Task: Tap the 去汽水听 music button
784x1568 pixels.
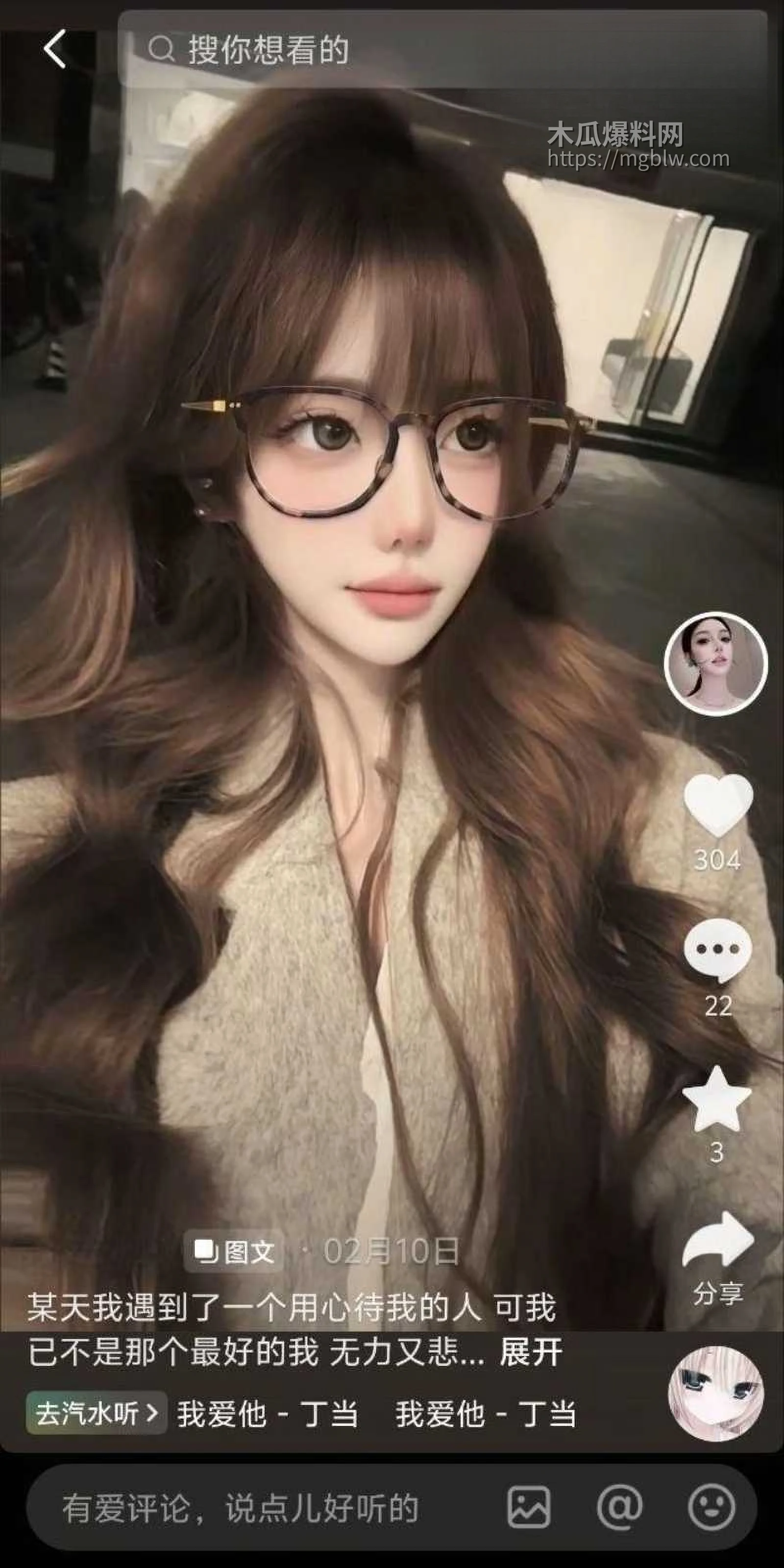Action: point(96,1413)
